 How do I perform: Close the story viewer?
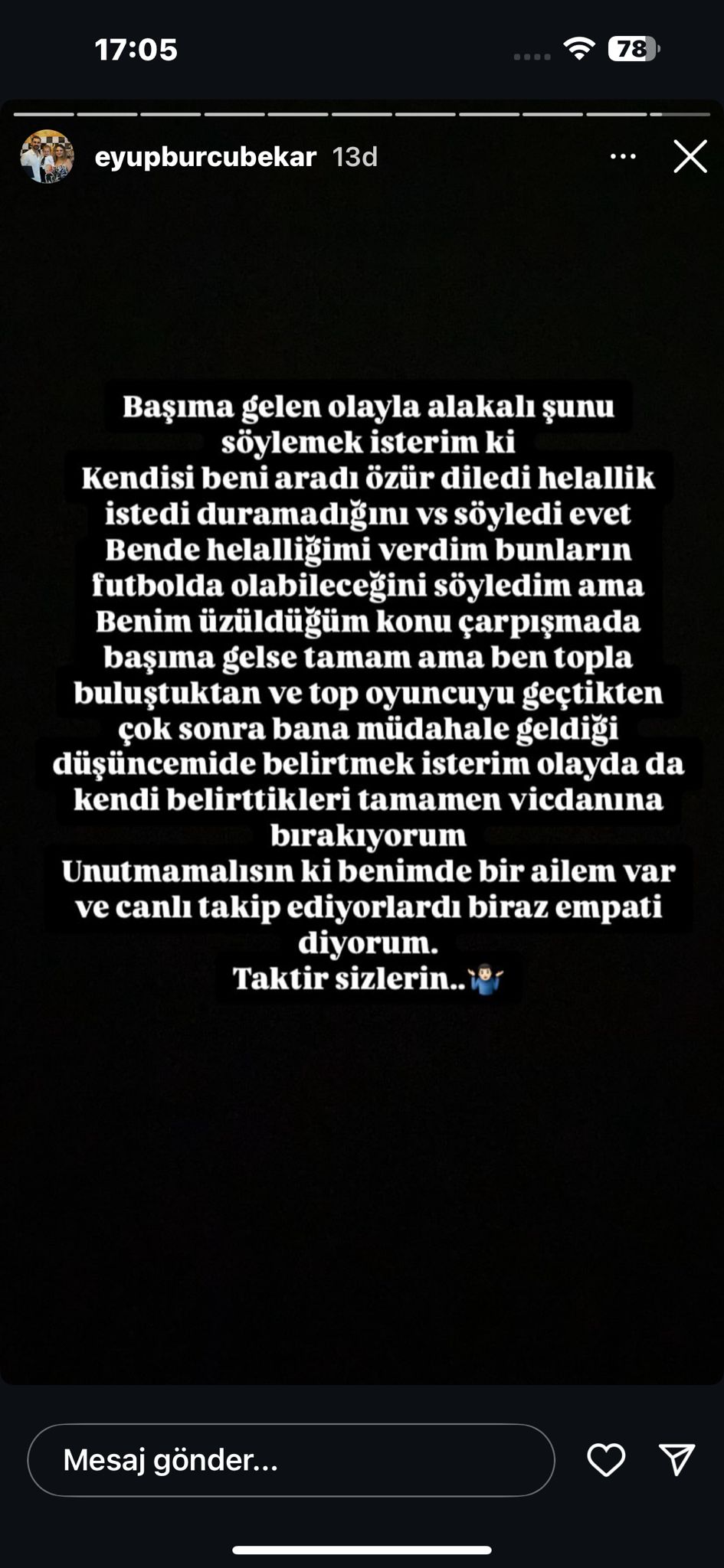pyautogui.click(x=690, y=157)
